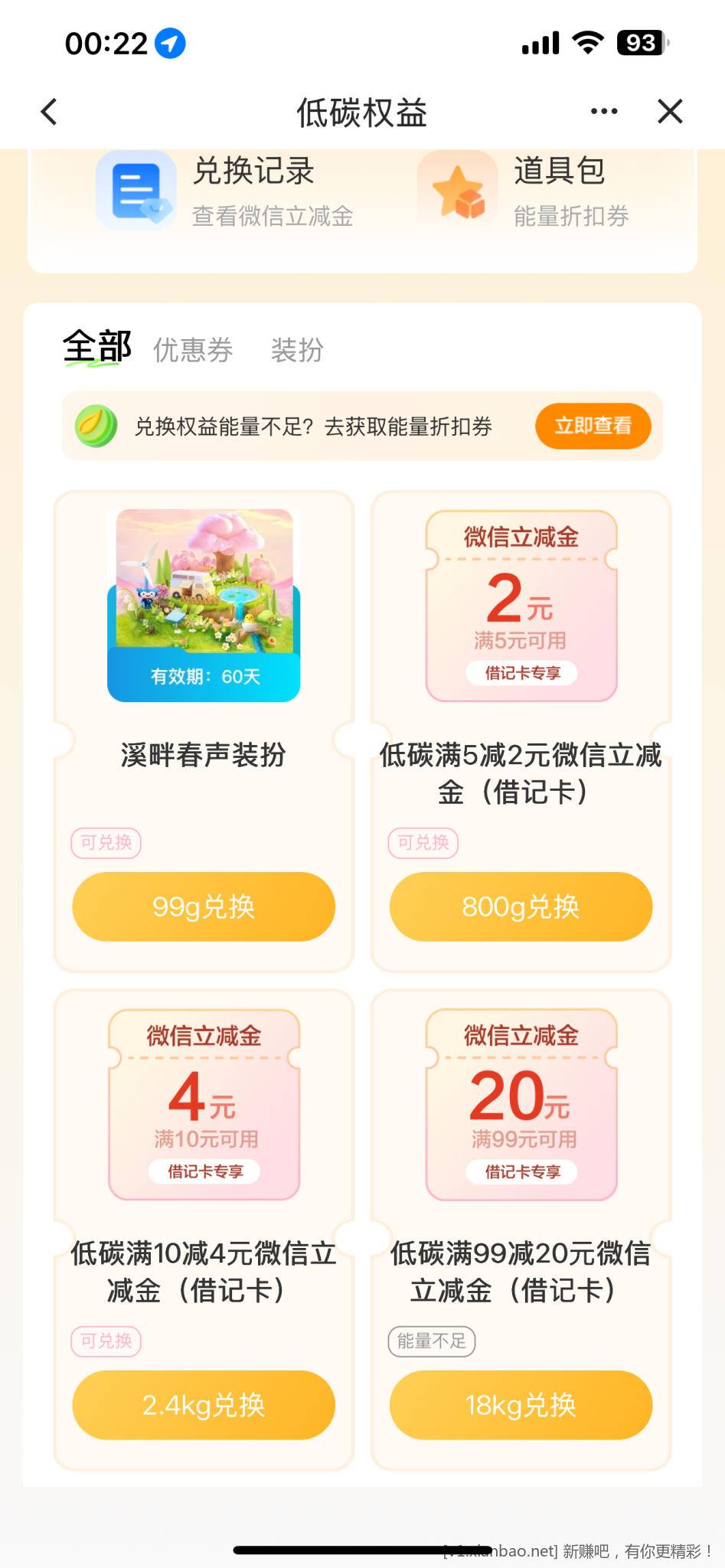The width and height of the screenshot is (725, 1568).
Task: Open the three-dot overflow menu
Action: click(604, 112)
